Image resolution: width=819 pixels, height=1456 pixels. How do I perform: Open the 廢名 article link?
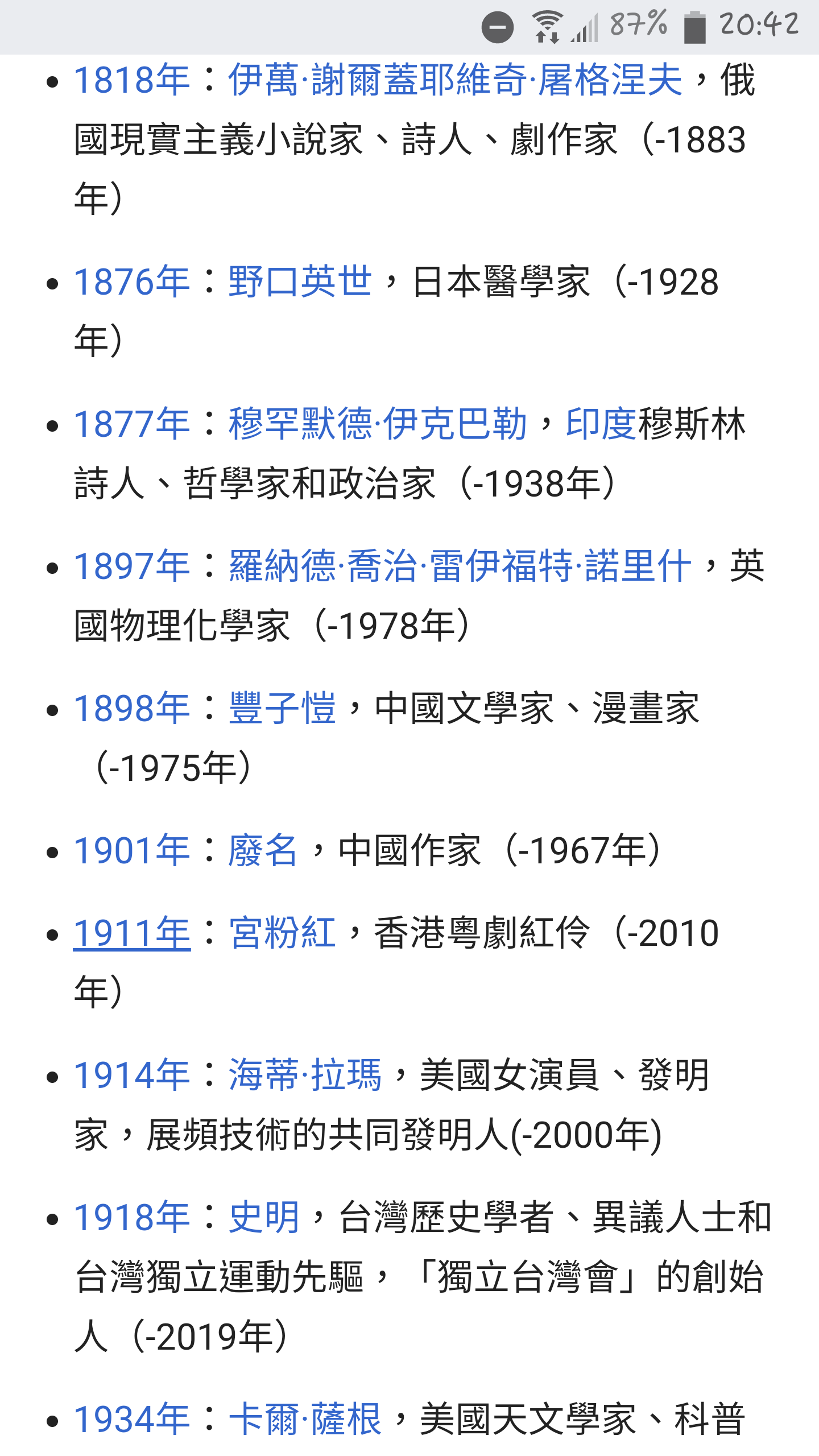263,850
